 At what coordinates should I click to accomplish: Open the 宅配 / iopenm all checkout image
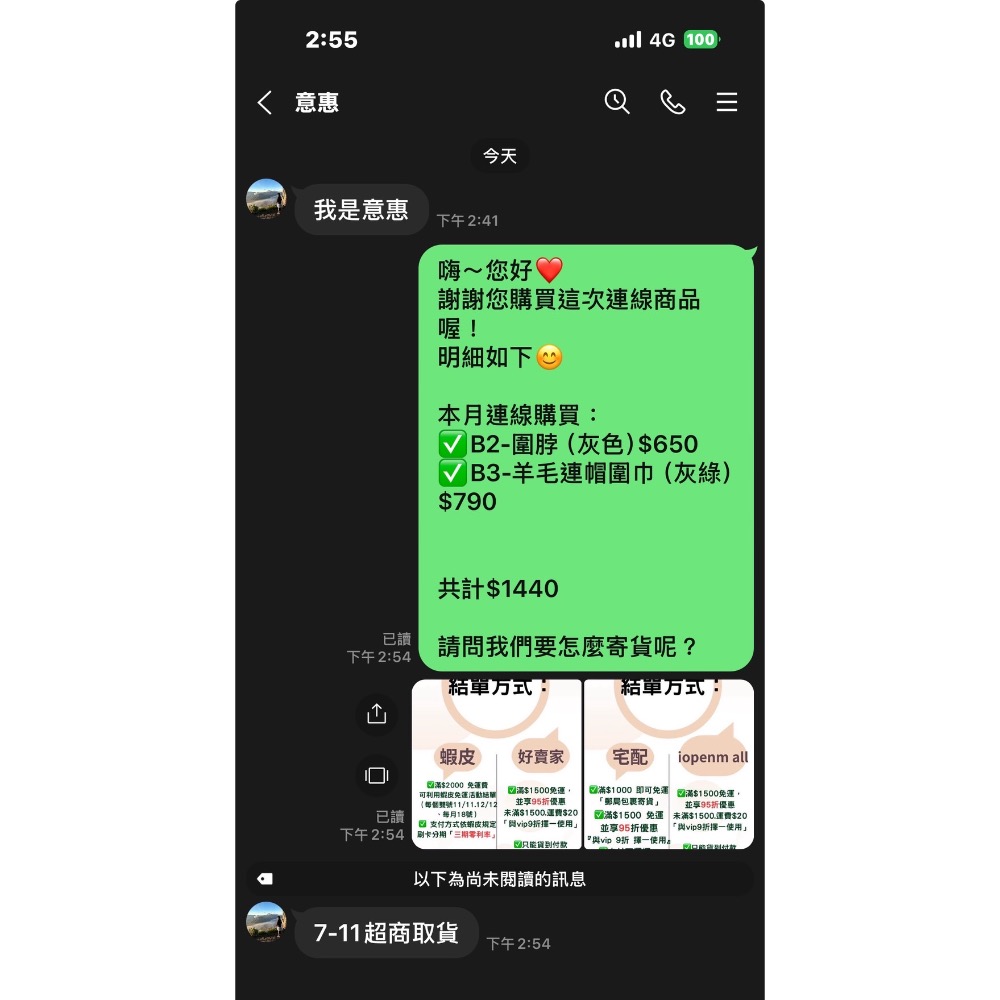click(x=669, y=764)
